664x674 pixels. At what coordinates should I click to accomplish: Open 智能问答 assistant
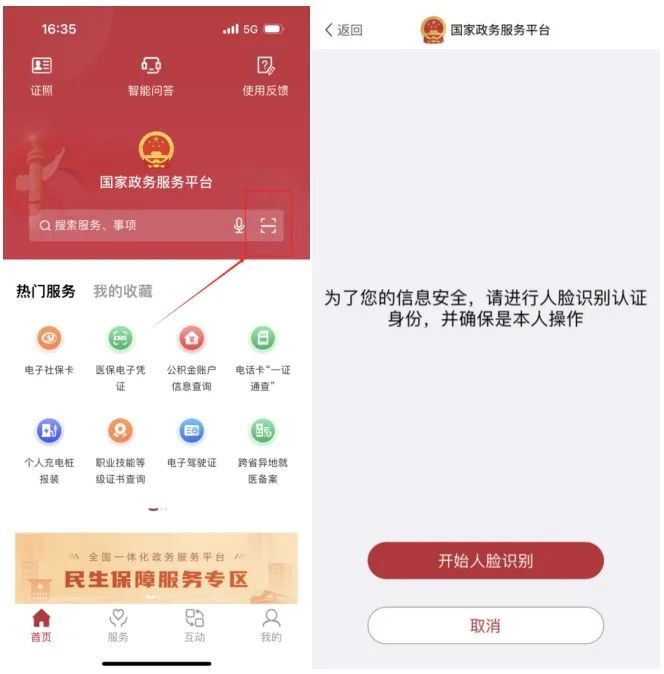[x=151, y=75]
